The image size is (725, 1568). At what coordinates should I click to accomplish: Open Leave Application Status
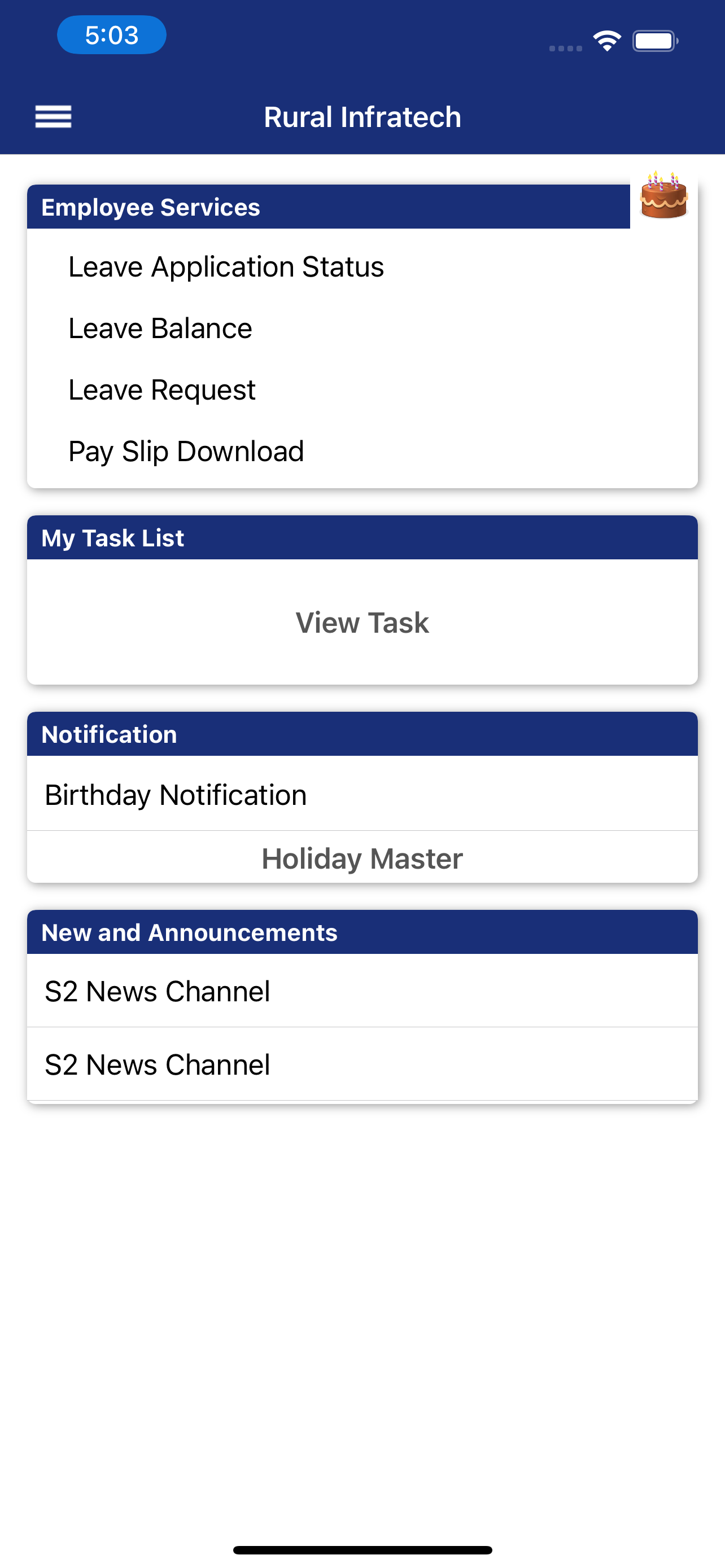pos(226,267)
